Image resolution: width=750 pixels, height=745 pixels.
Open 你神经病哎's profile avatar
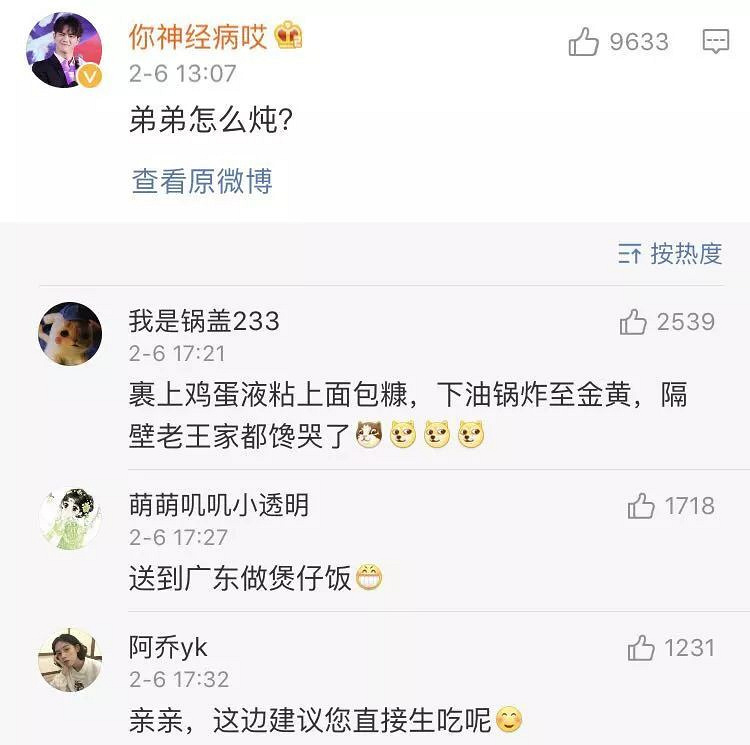point(64,50)
